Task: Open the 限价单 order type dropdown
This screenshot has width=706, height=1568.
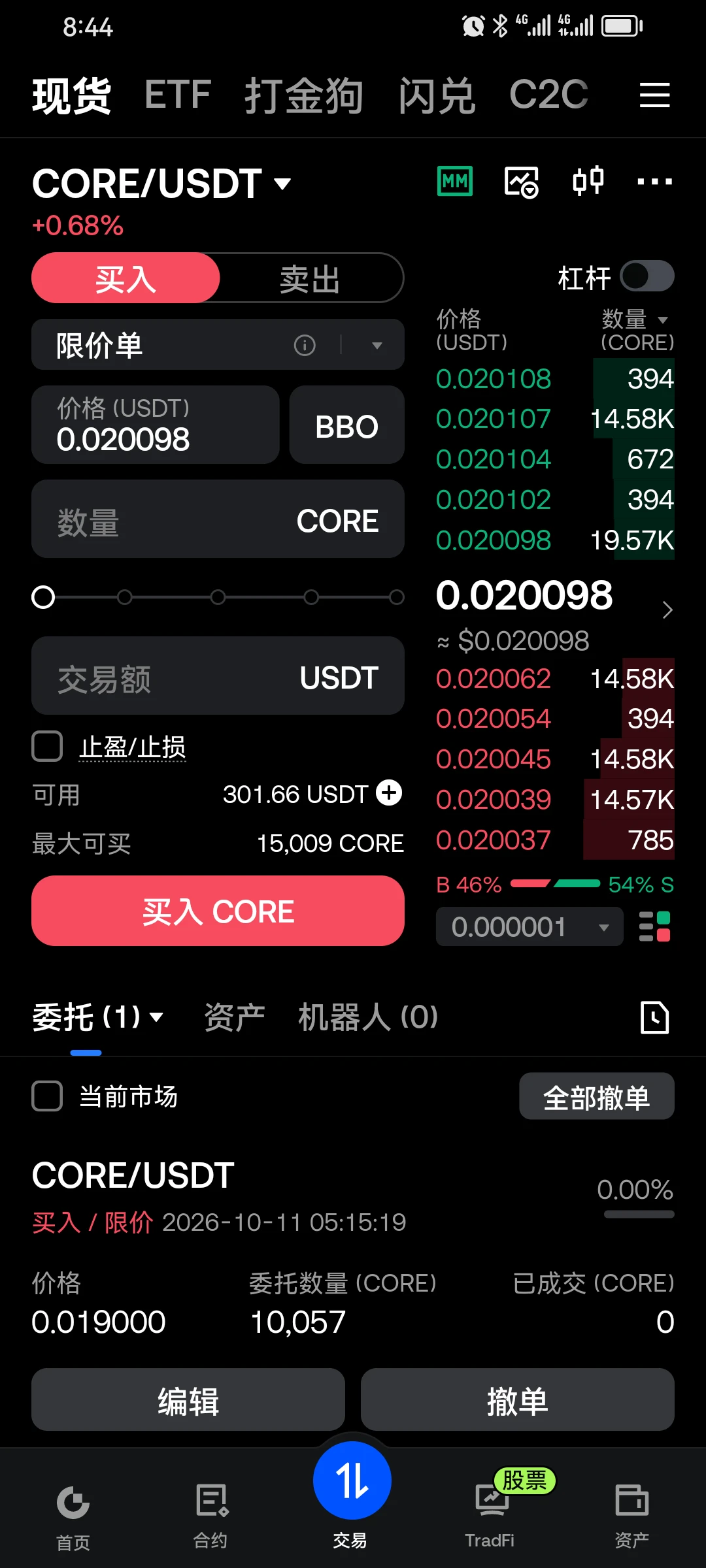Action: tap(218, 344)
